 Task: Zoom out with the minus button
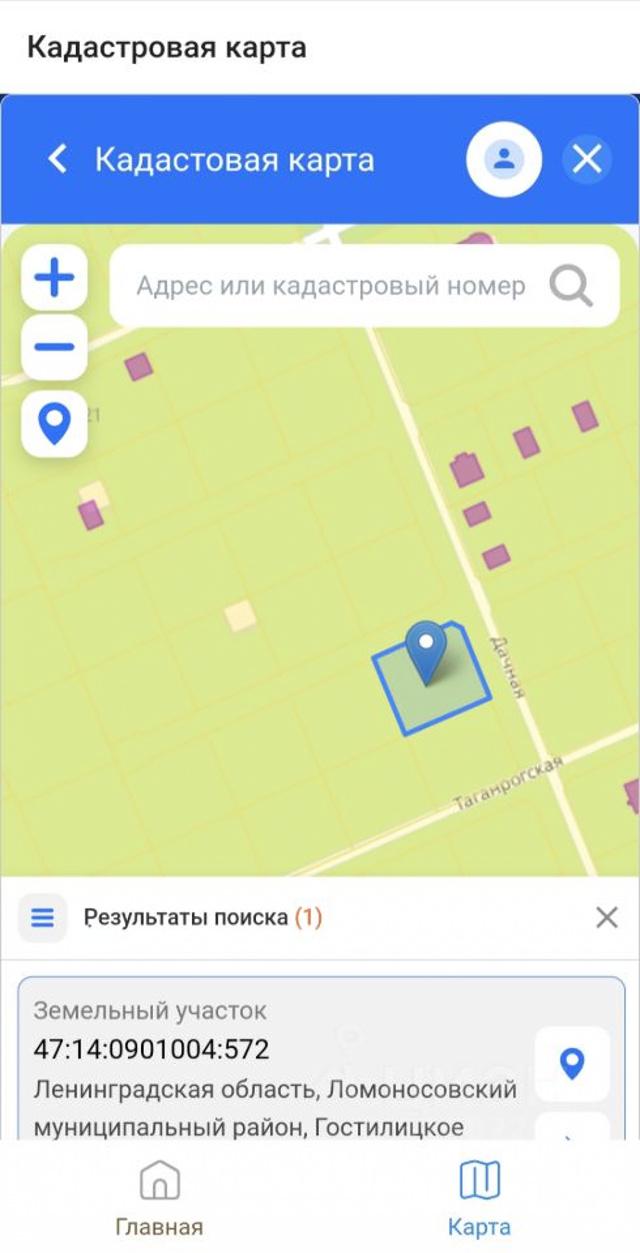click(54, 347)
